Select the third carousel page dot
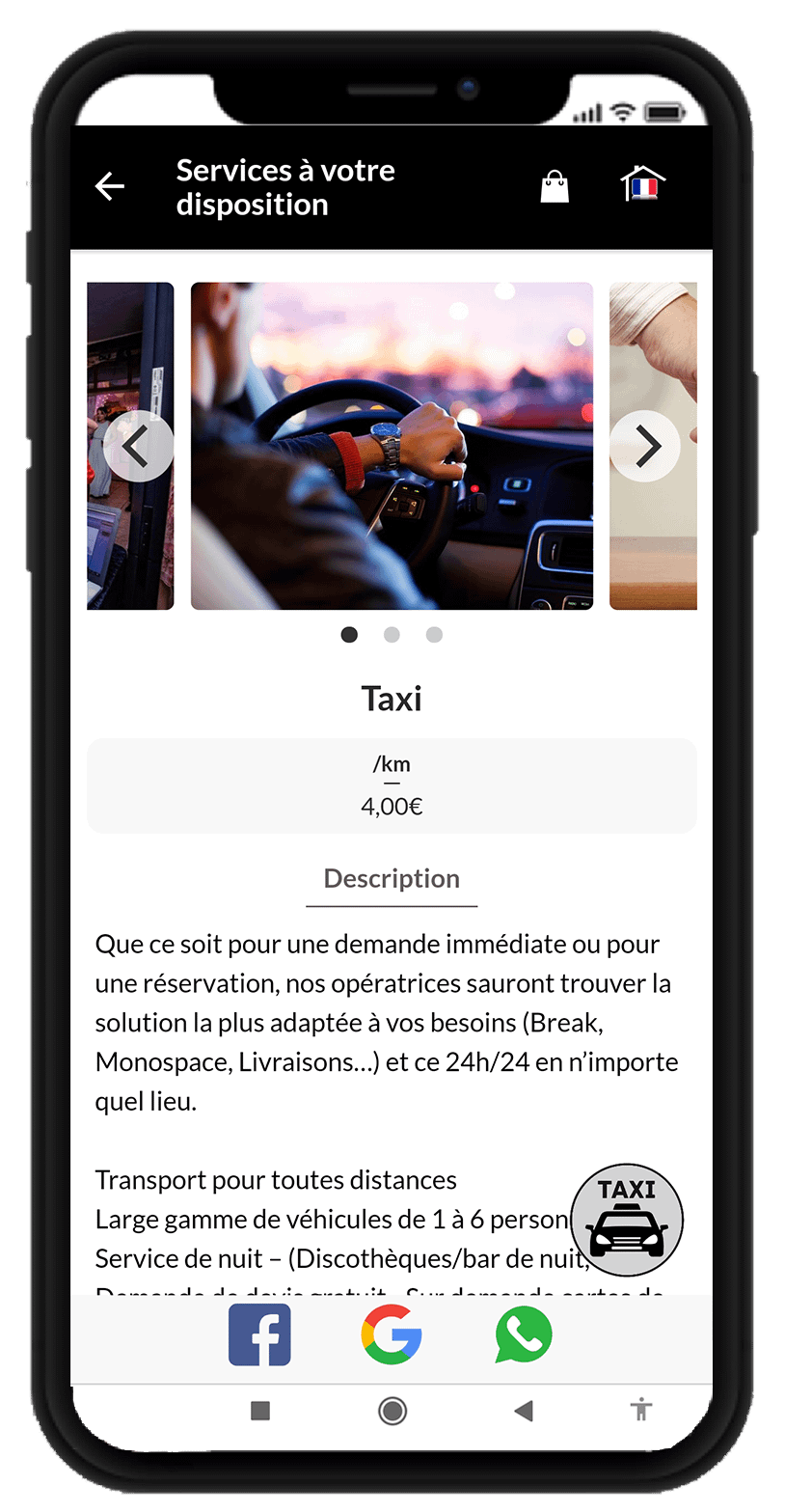Image resolution: width=785 pixels, height=1512 pixels. pyautogui.click(x=434, y=635)
